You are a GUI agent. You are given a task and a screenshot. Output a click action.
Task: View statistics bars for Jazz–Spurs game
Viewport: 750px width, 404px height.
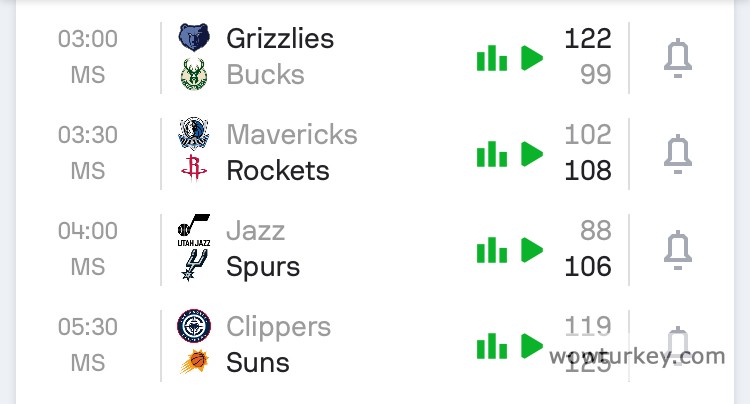click(x=491, y=249)
